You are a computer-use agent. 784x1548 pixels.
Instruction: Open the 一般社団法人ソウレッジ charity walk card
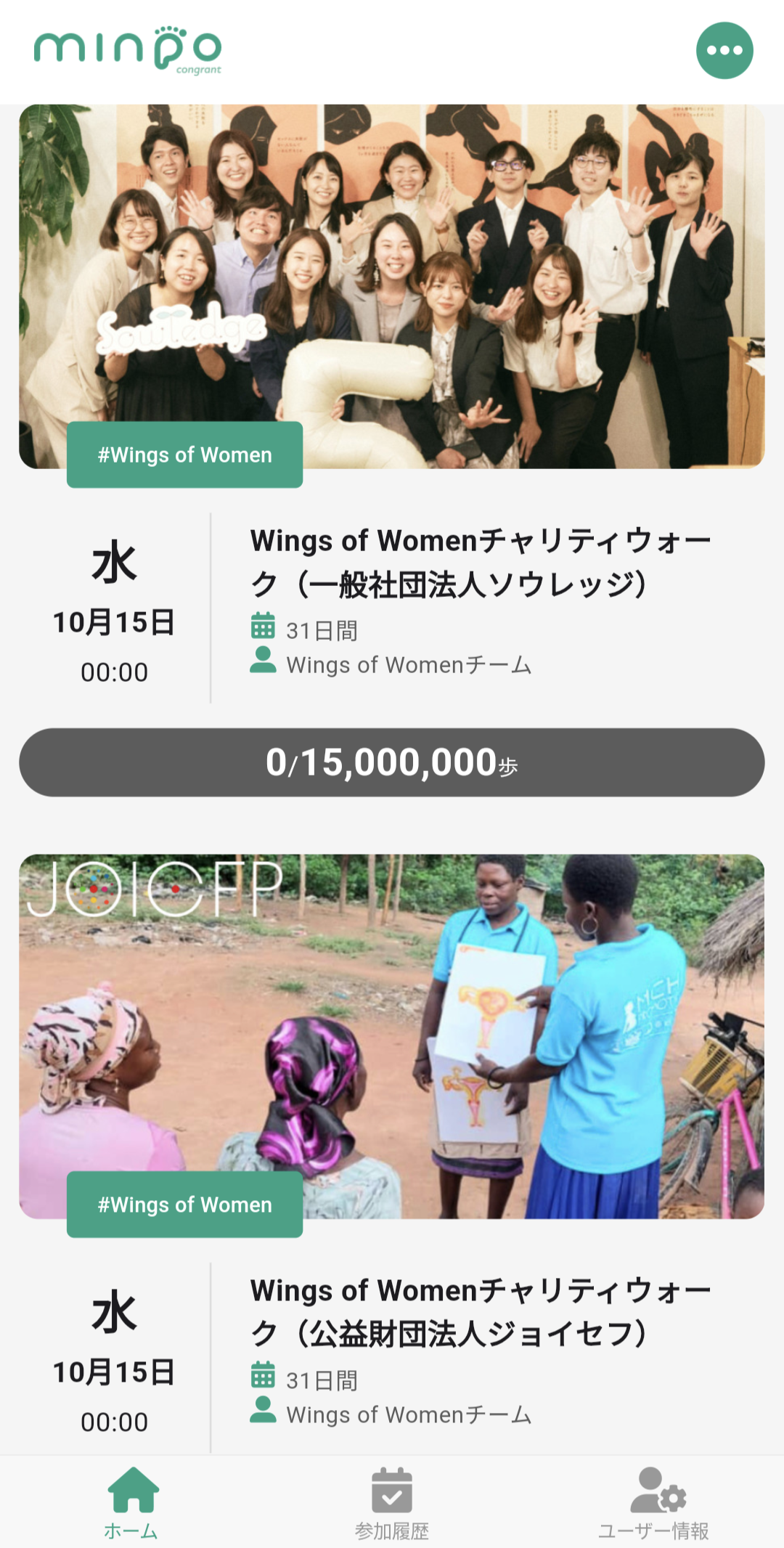[479, 563]
